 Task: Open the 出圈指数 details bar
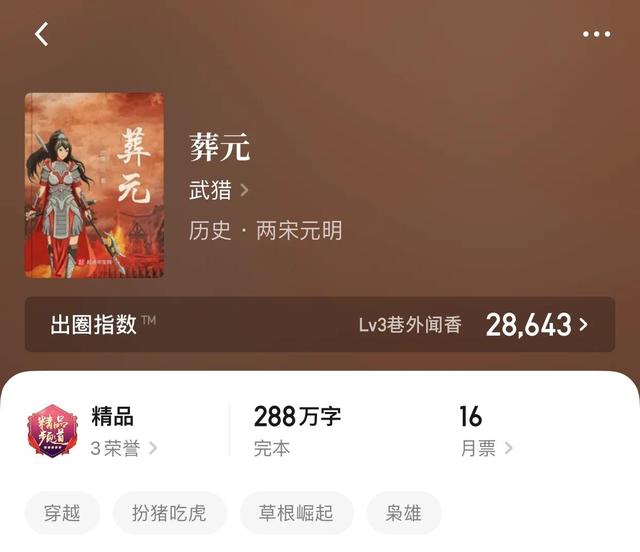tap(320, 324)
